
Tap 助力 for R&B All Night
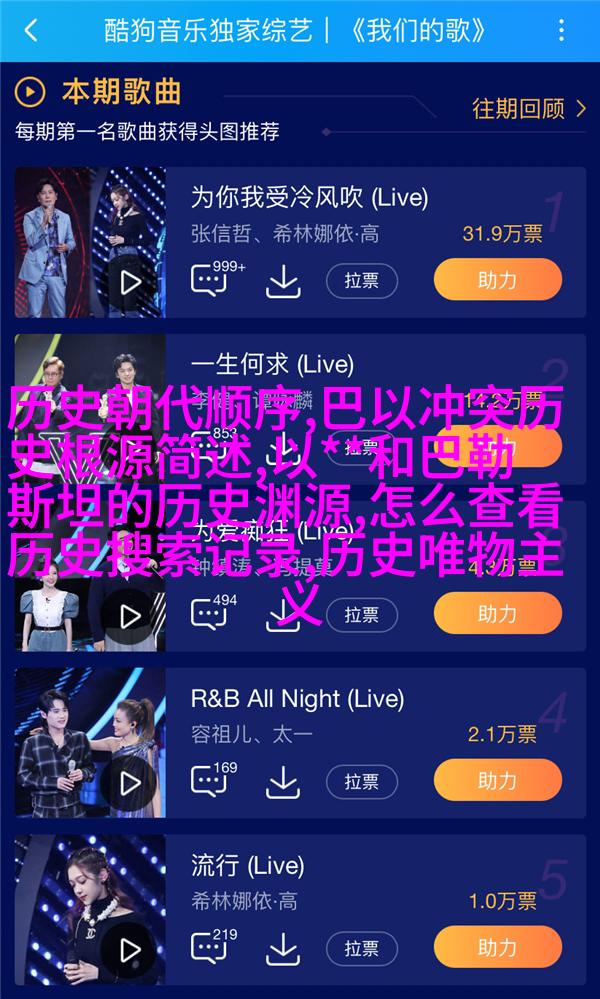(497, 781)
